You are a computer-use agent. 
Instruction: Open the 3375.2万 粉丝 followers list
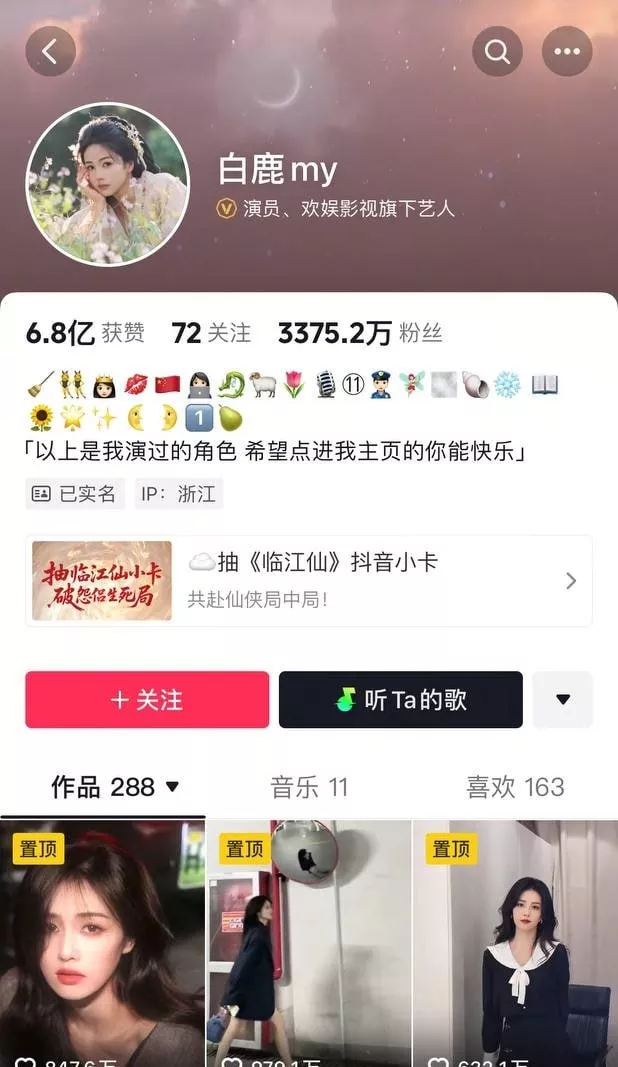tap(359, 333)
